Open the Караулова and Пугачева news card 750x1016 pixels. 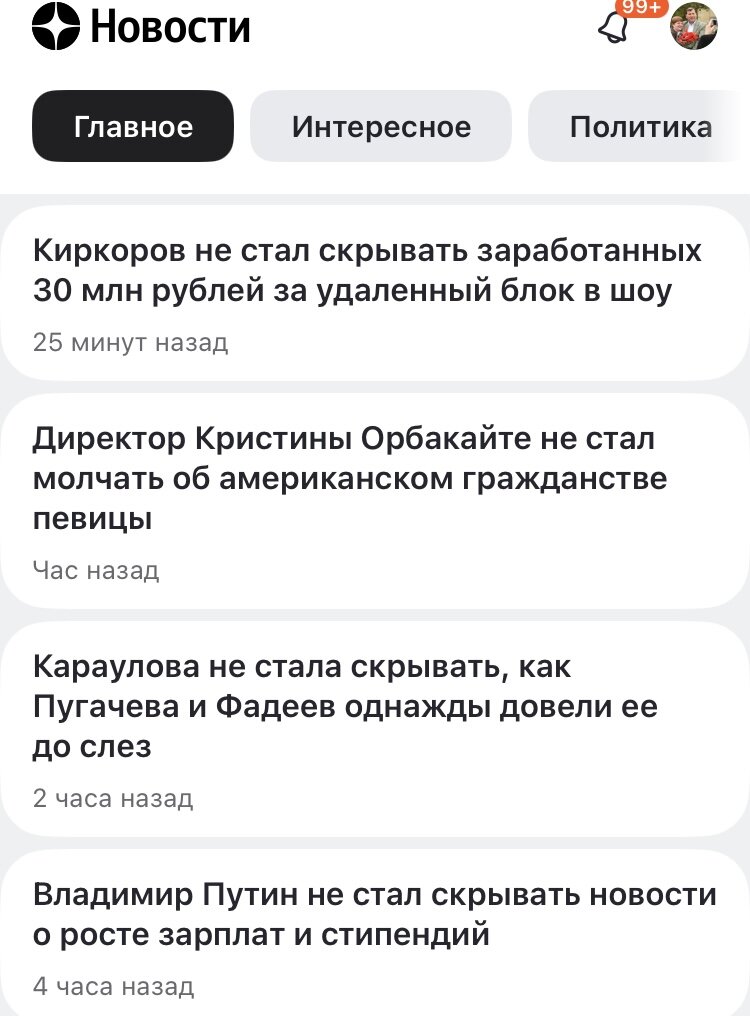click(x=346, y=706)
